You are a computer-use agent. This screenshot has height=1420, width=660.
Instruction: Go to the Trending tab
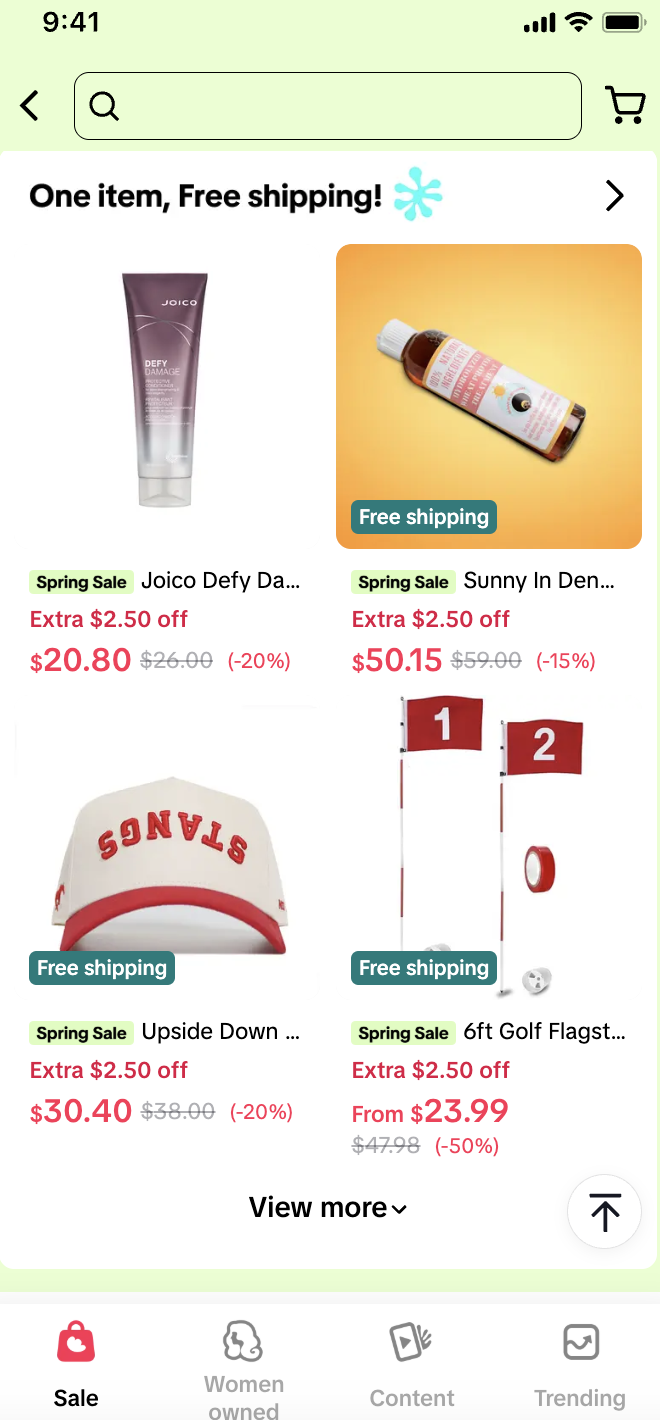point(580,1362)
